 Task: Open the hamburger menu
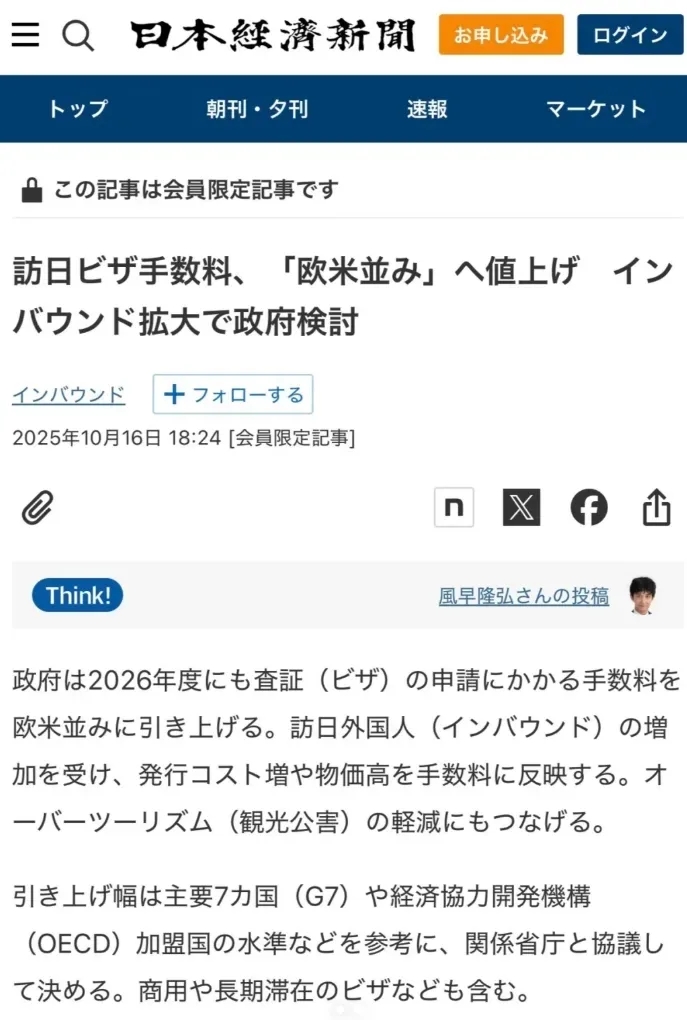click(26, 35)
